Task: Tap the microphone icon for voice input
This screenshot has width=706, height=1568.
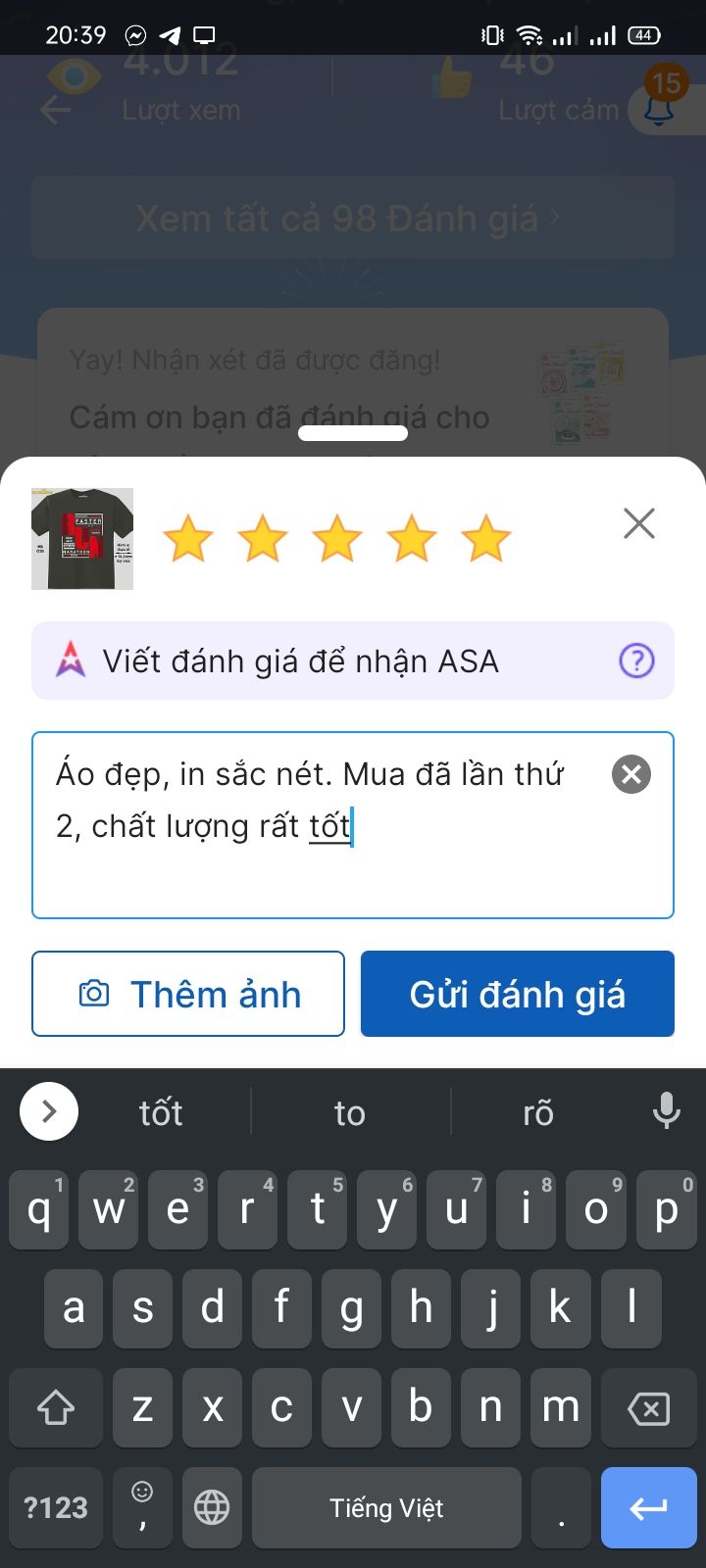Action: [x=667, y=1111]
